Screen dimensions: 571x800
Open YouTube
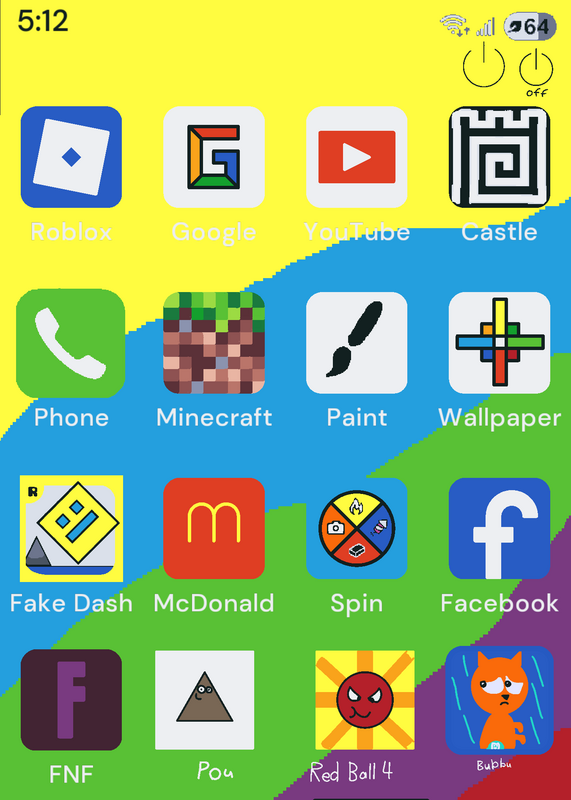click(x=357, y=157)
